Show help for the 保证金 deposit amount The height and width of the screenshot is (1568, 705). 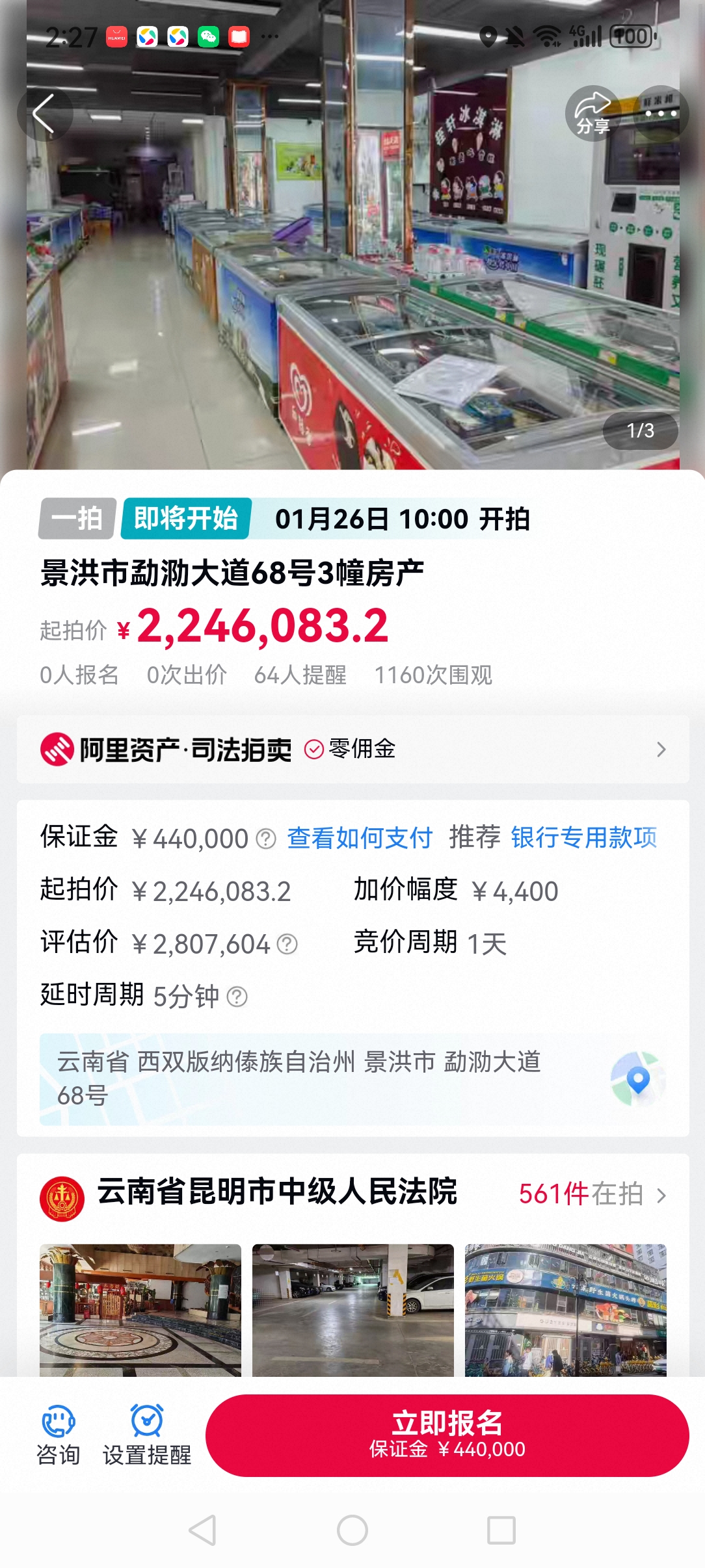[x=266, y=839]
